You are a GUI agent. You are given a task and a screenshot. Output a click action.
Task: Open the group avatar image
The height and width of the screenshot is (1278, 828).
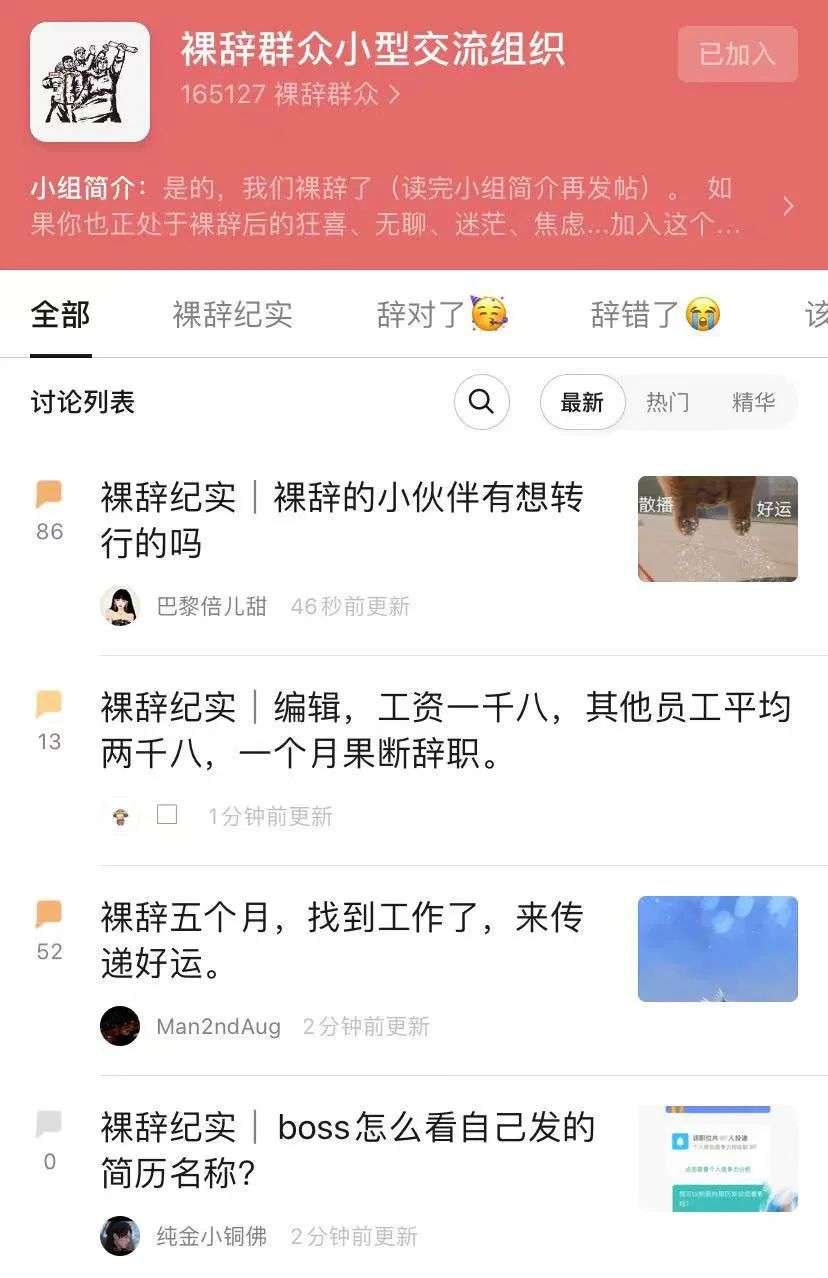tap(90, 82)
